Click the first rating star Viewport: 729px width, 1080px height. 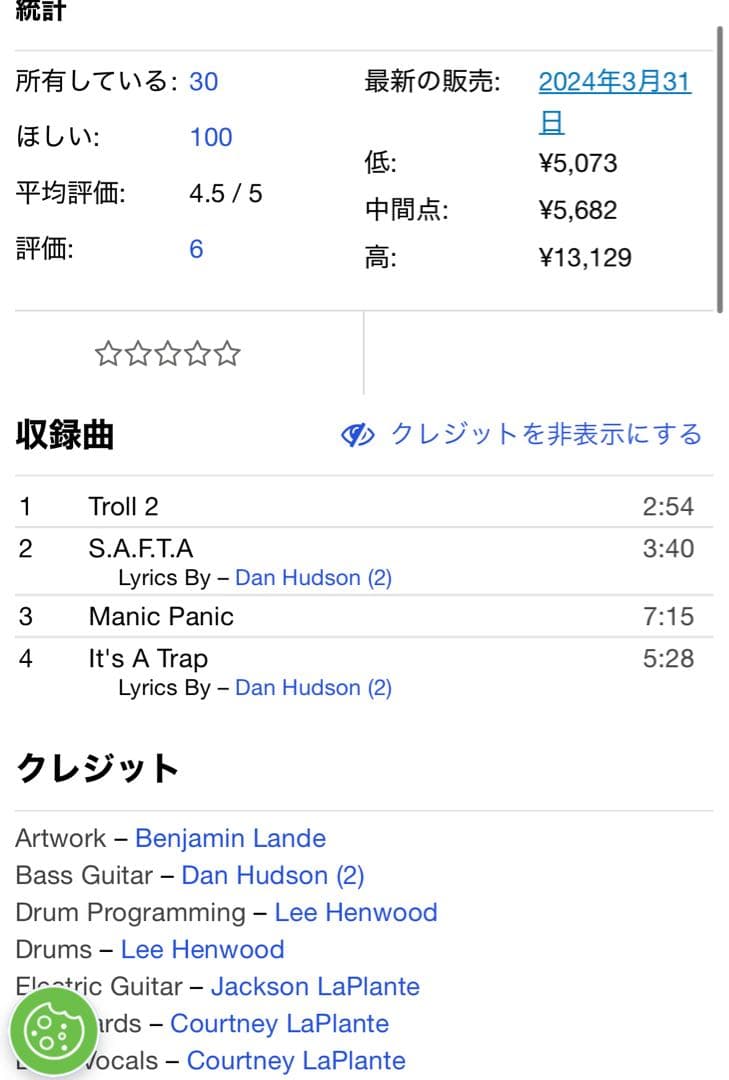(x=108, y=353)
